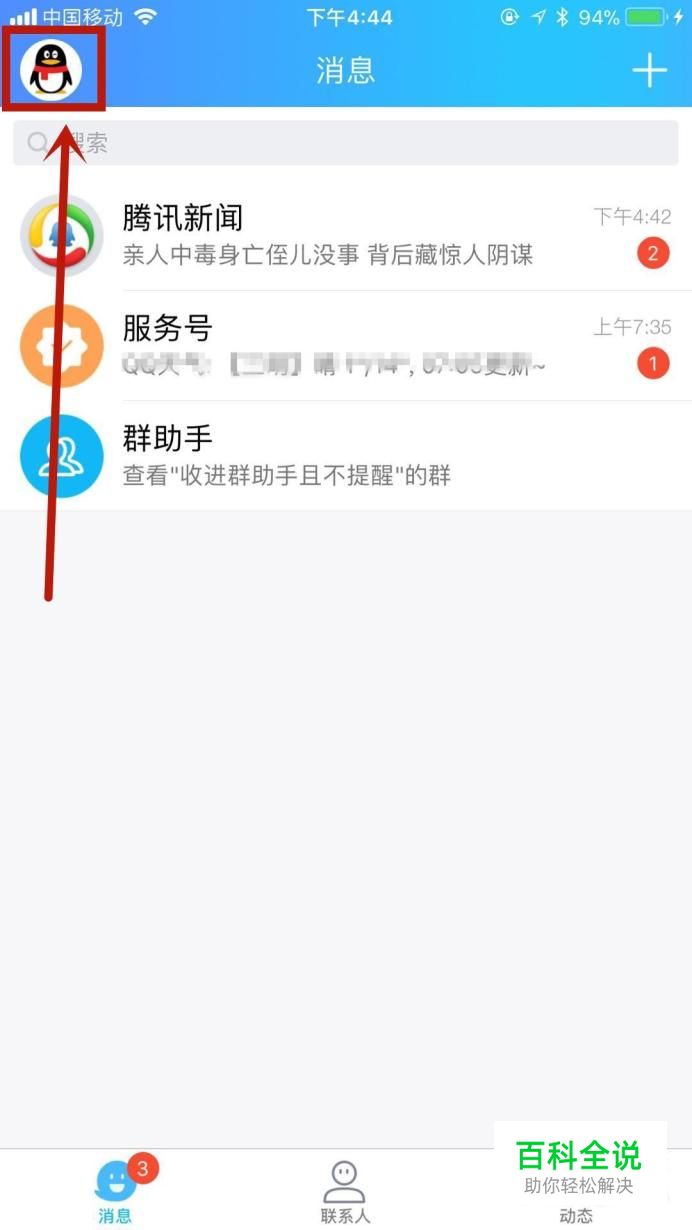
Task: Switch to the 联系人 tab
Action: [x=345, y=1192]
